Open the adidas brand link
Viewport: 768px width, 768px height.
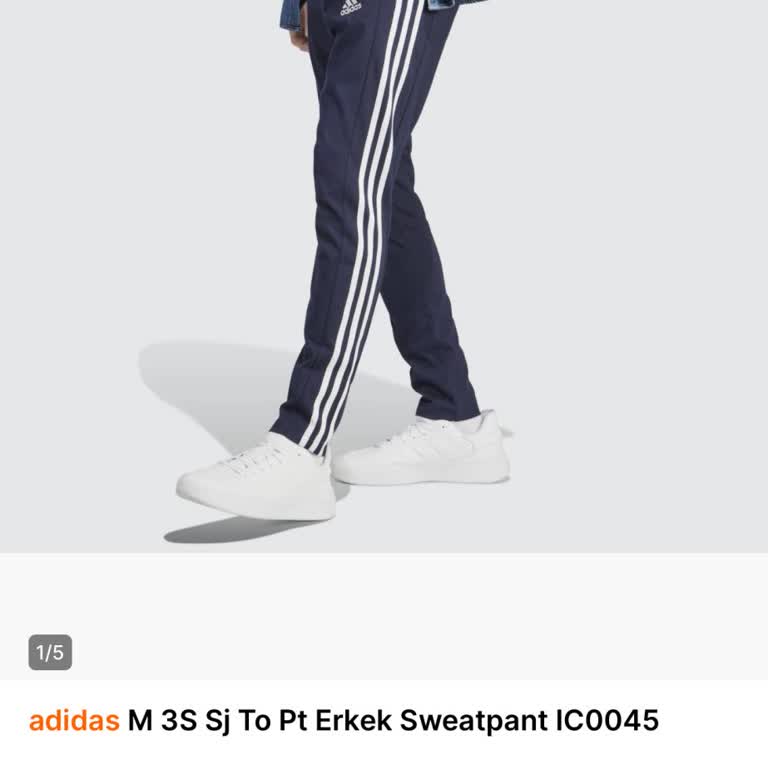[73, 720]
